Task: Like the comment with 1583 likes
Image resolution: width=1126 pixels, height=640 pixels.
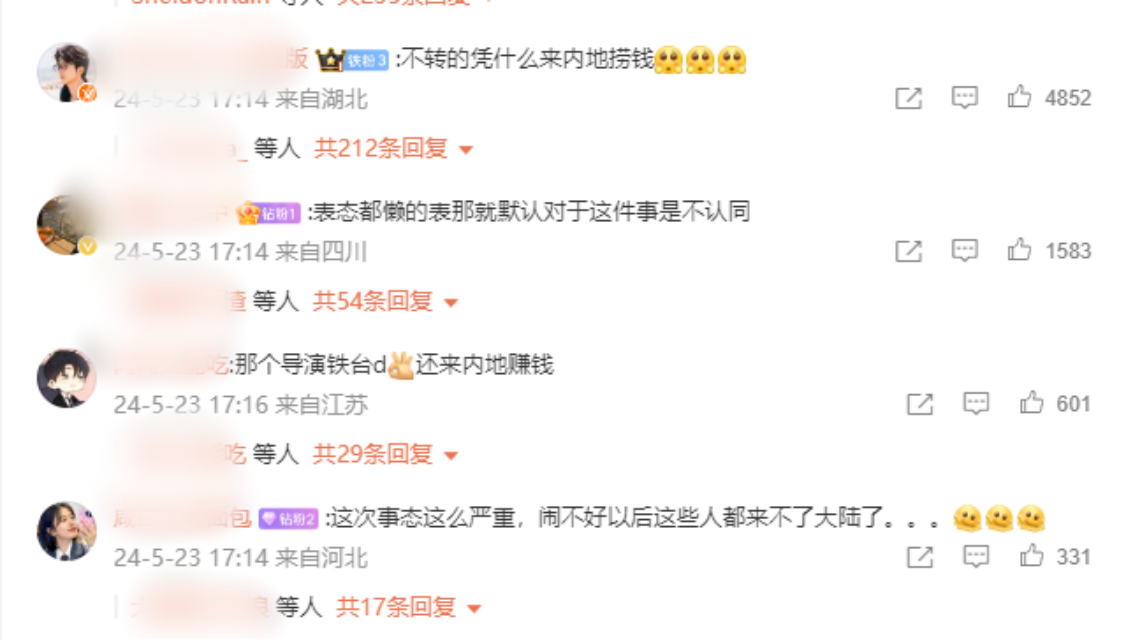Action: tap(1020, 250)
